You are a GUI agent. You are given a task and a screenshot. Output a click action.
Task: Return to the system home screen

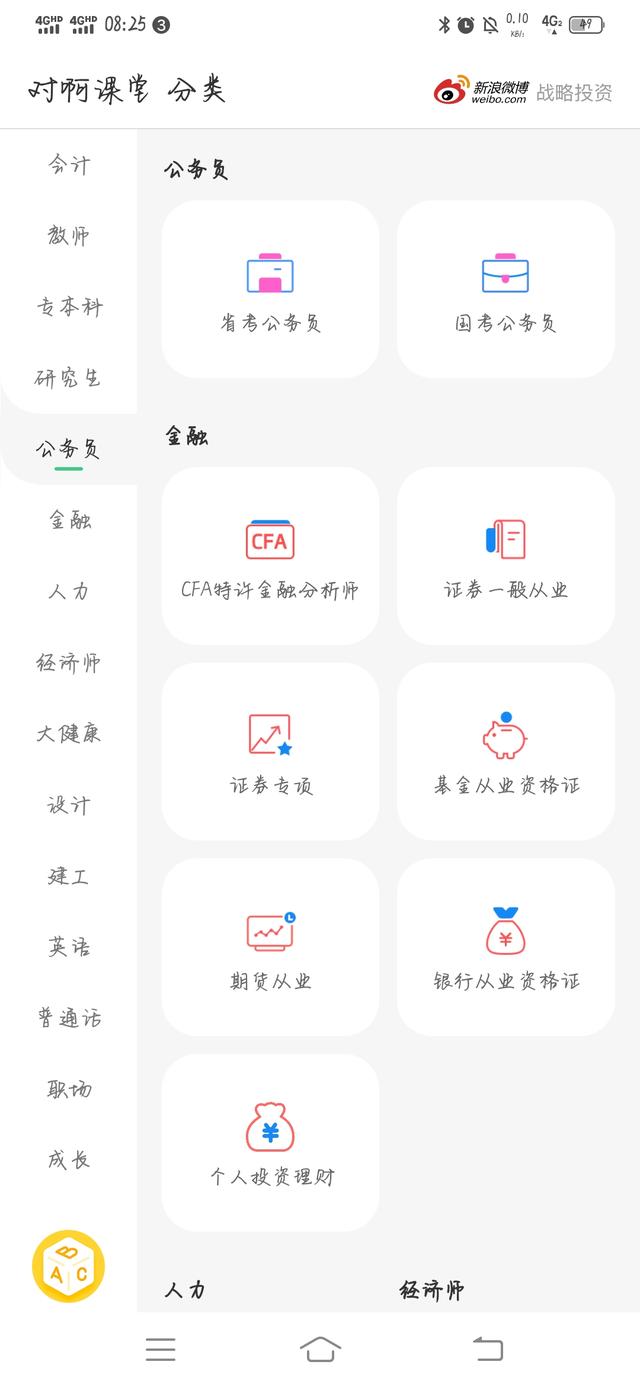pos(320,1349)
